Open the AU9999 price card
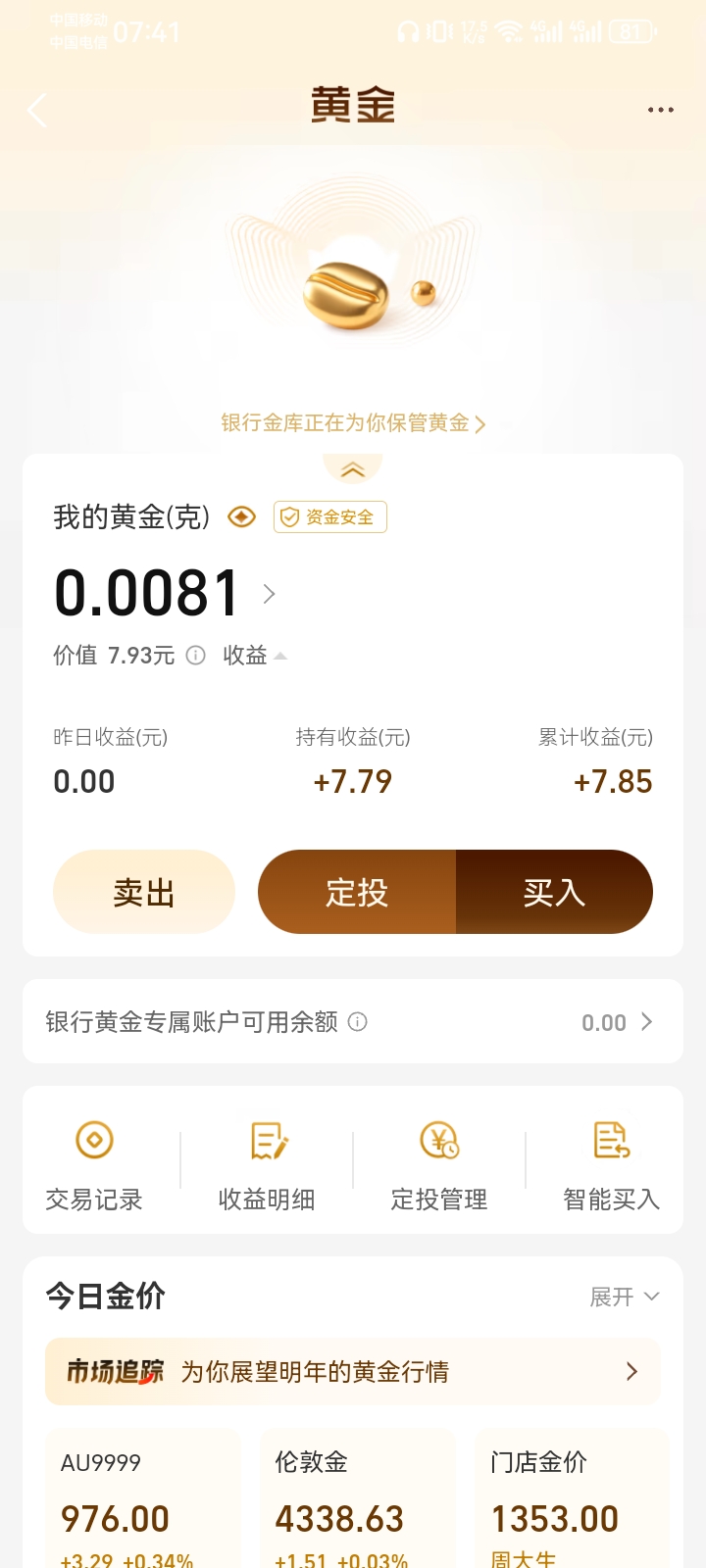This screenshot has width=706, height=1568. (x=143, y=1499)
